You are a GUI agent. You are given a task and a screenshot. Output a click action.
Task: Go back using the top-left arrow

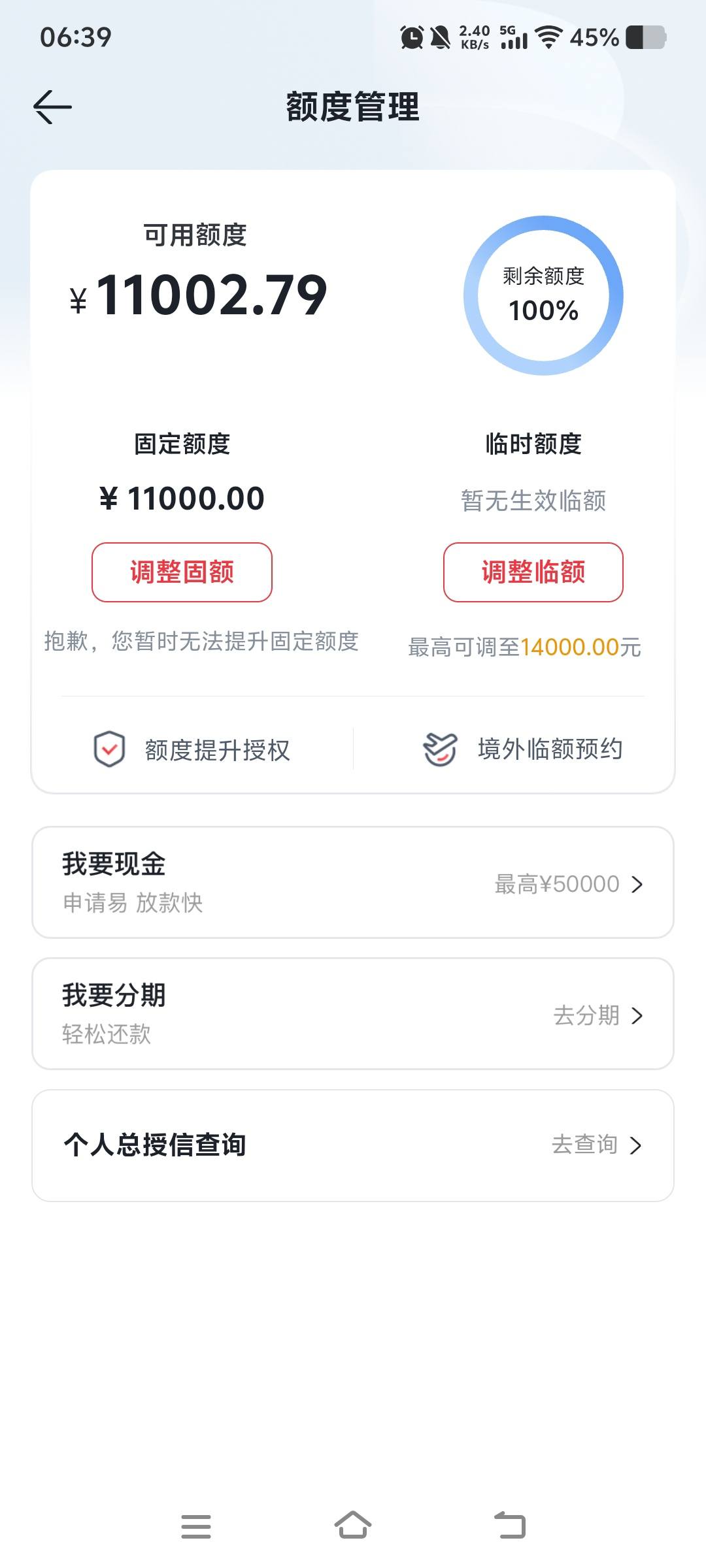[x=52, y=107]
